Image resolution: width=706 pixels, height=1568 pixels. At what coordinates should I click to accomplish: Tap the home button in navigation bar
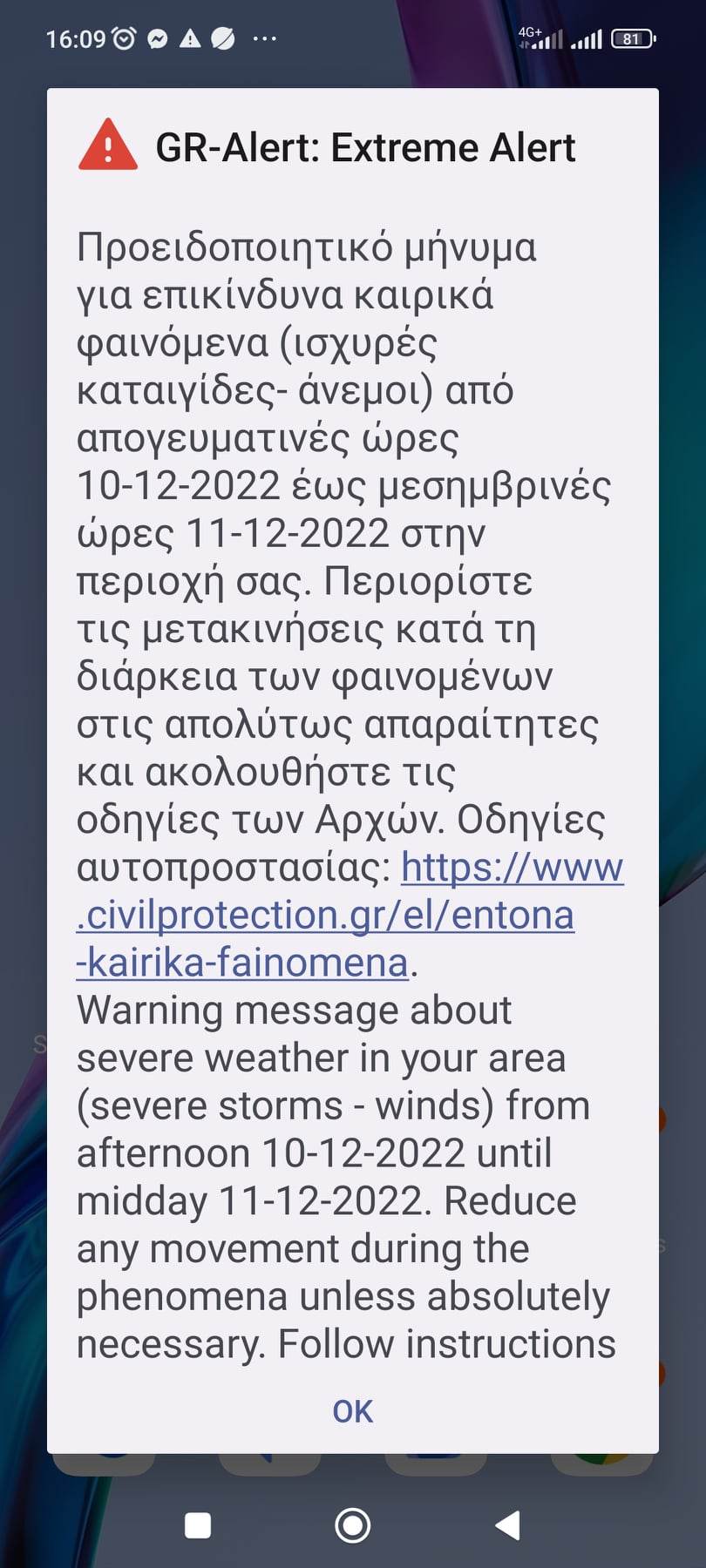(352, 1525)
